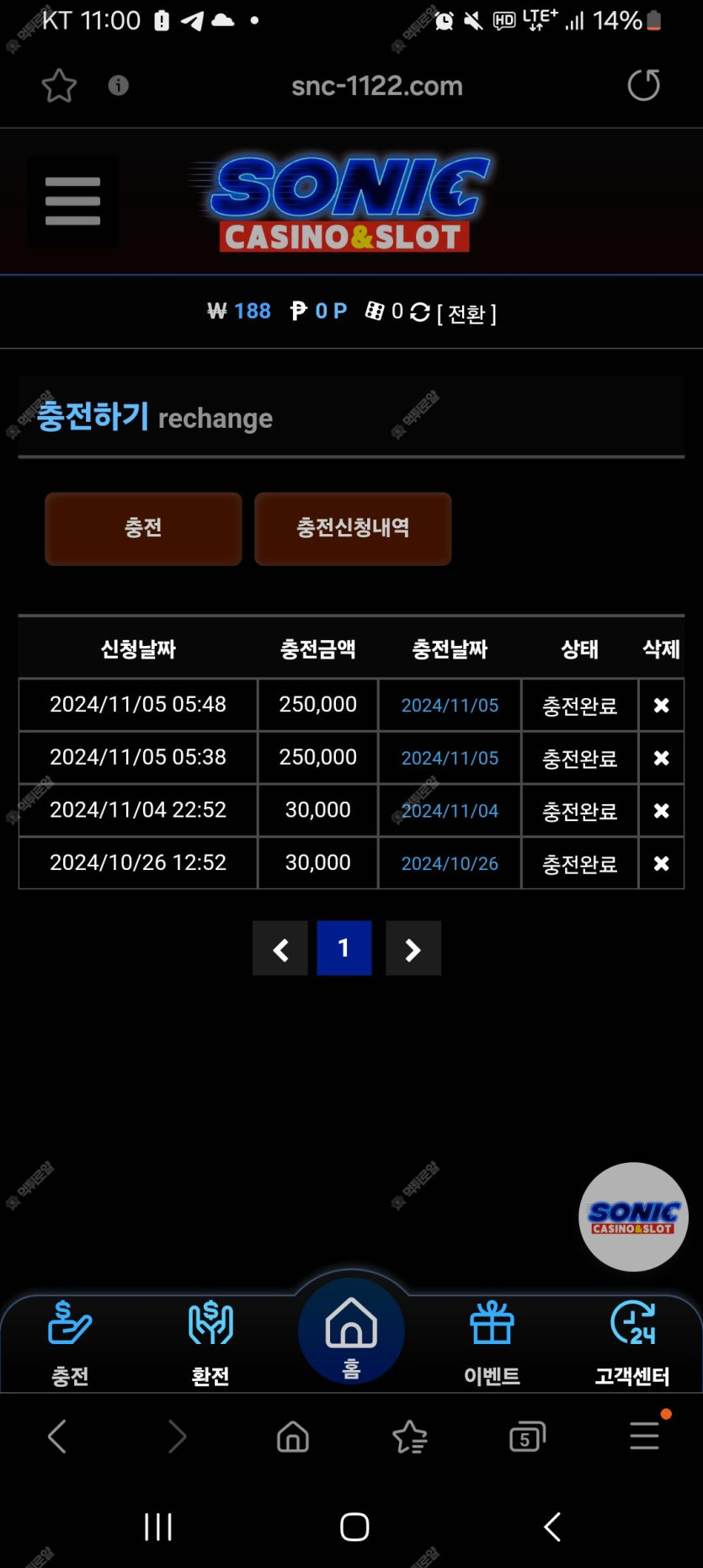
Task: Open the browser tabs switcher showing 5
Action: 527,1437
